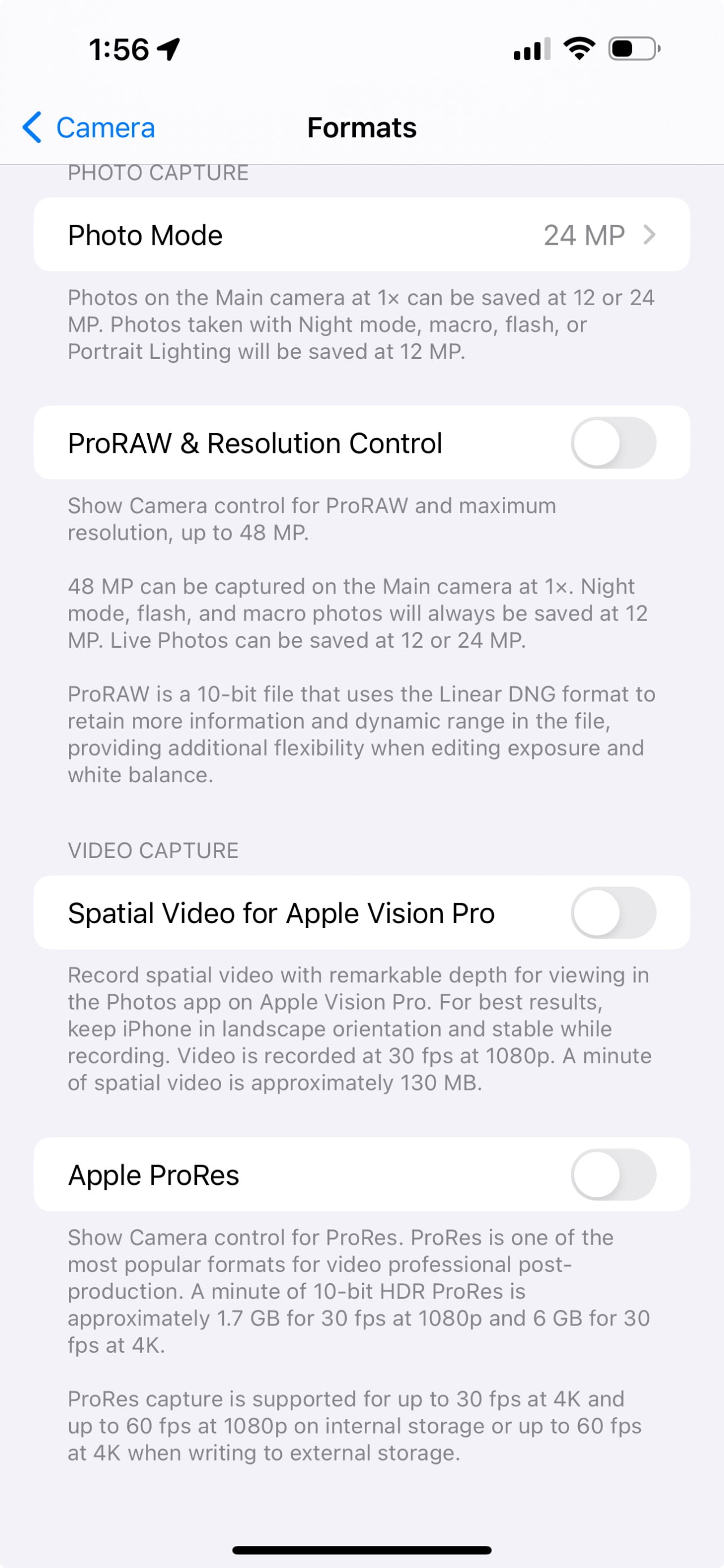
Task: Tap the Apple ProRes row label
Action: [x=154, y=1175]
